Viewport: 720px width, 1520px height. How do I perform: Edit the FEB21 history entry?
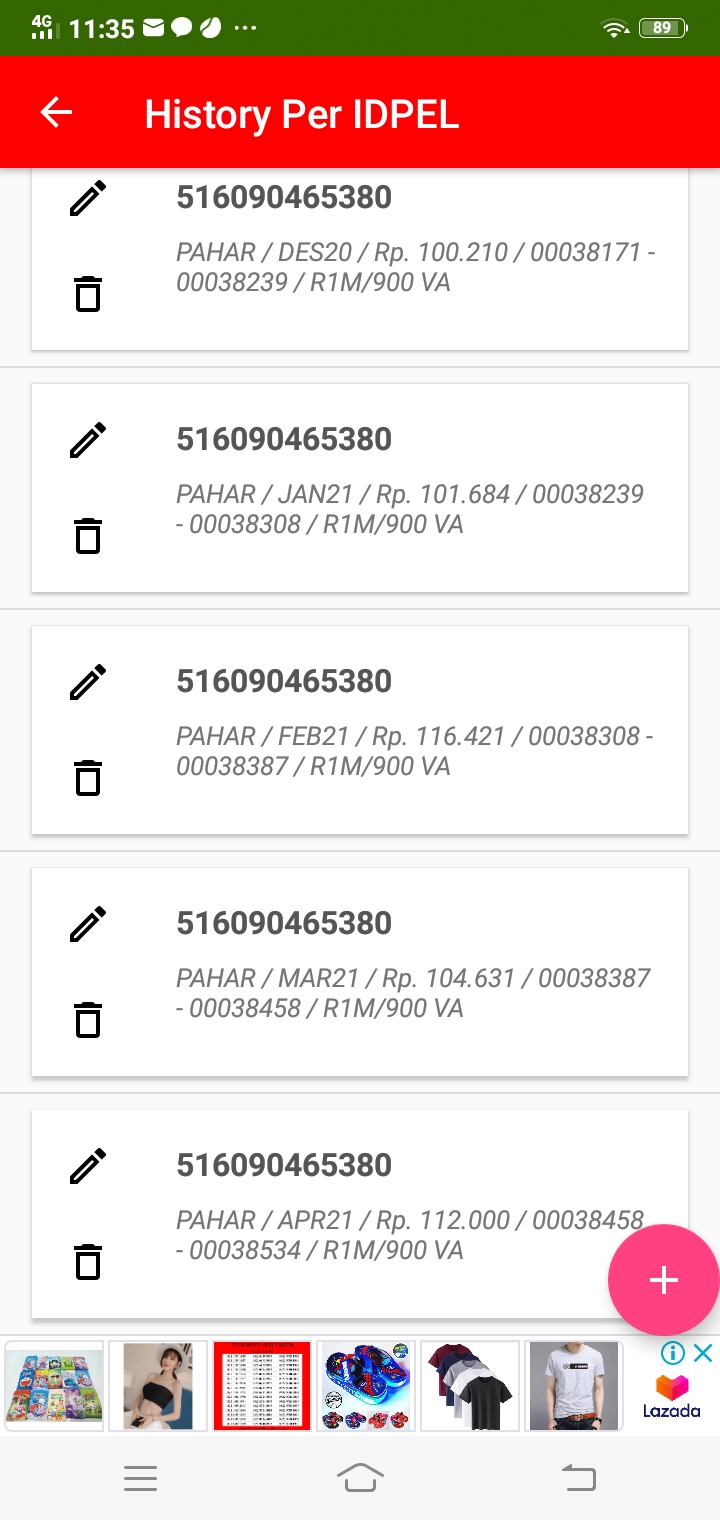(88, 682)
